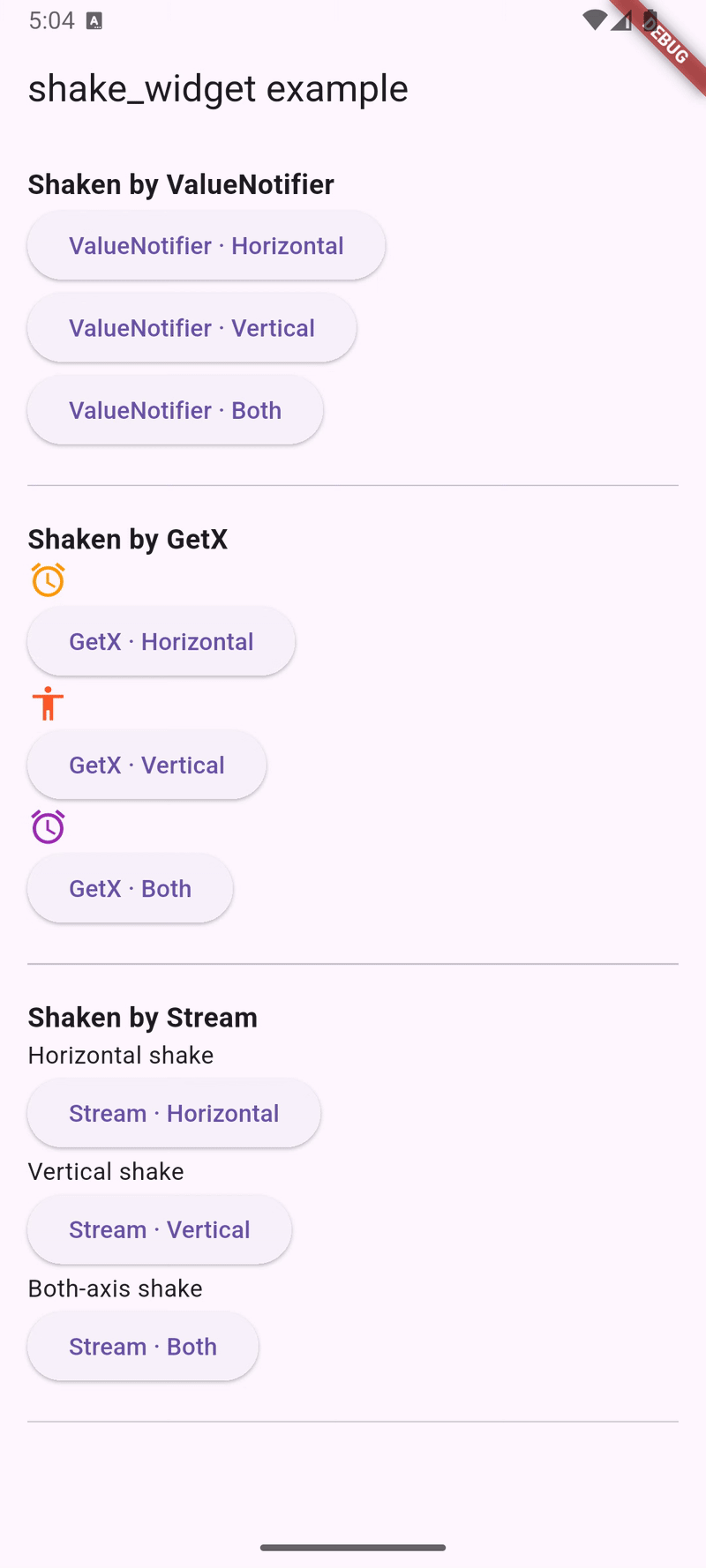Tap the GetX · Both button

click(130, 888)
